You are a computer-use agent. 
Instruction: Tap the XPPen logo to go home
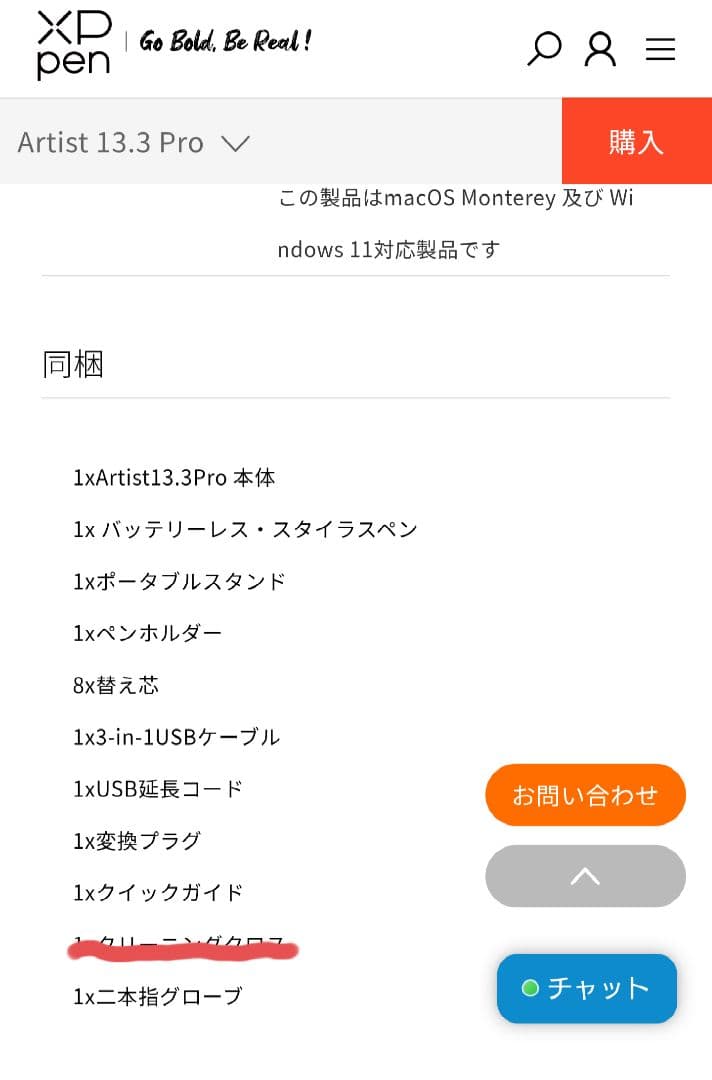pyautogui.click(x=73, y=46)
